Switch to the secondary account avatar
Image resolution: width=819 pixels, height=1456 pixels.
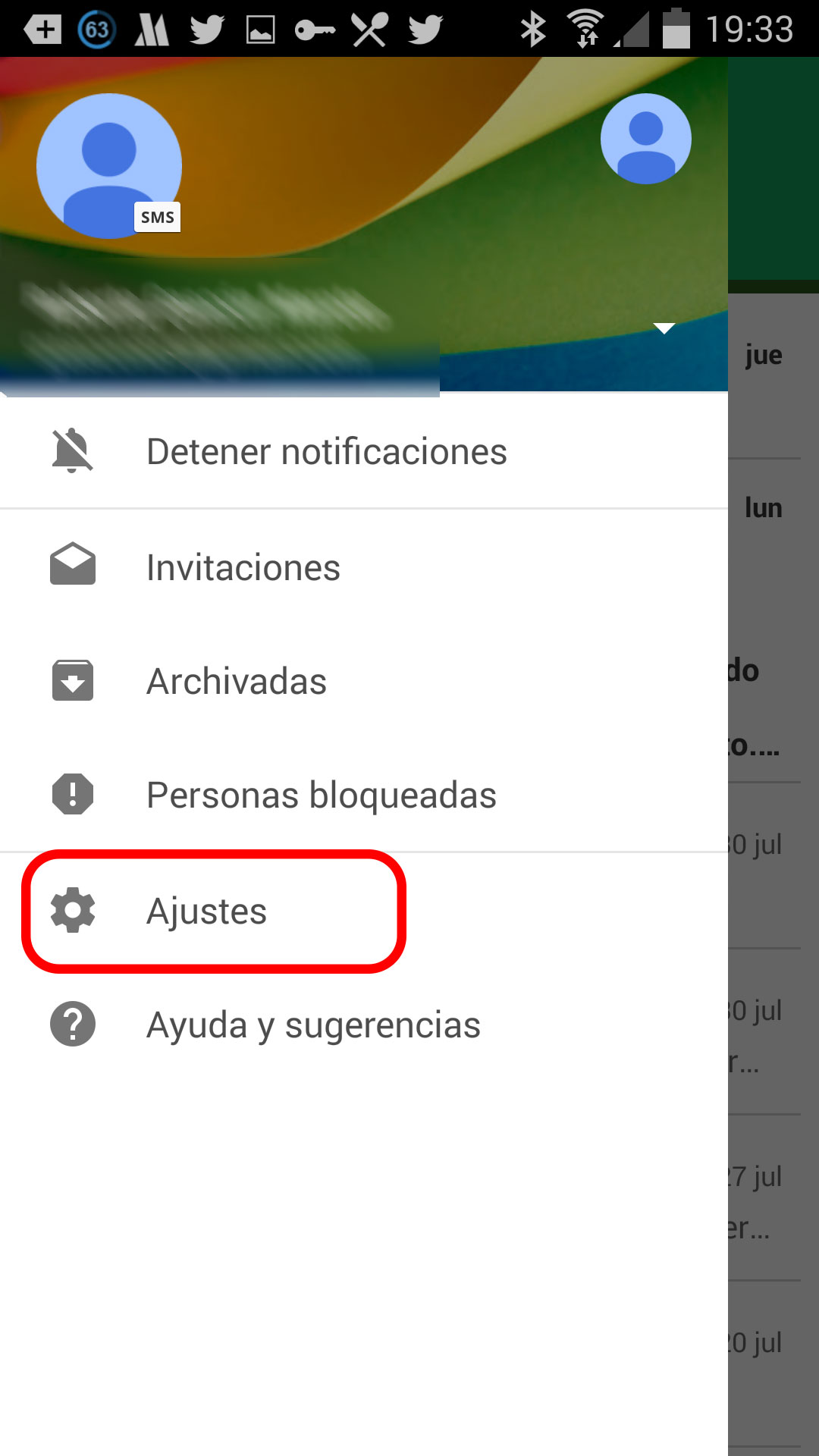point(645,139)
